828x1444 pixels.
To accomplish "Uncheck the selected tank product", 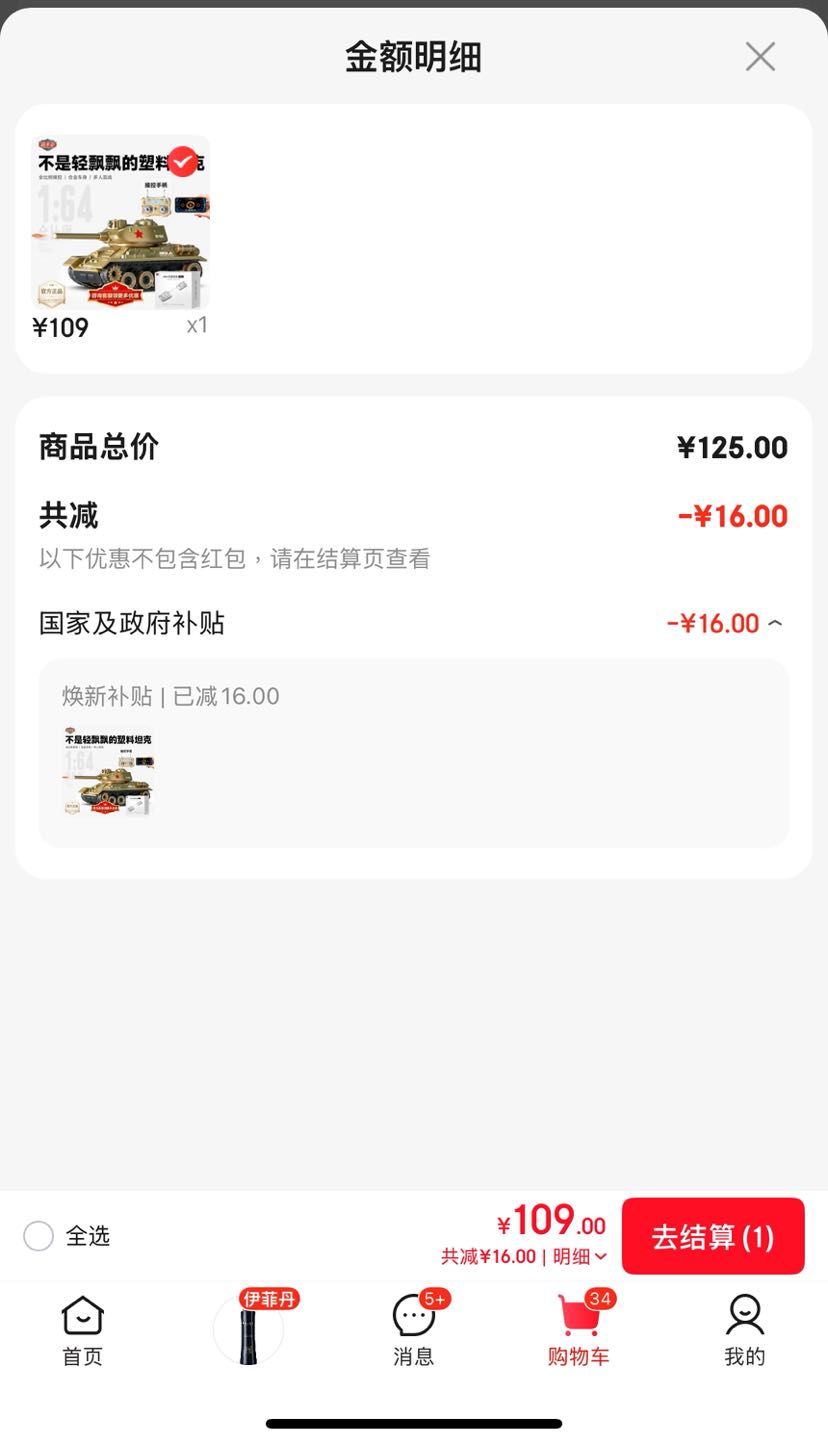I will coord(183,161).
